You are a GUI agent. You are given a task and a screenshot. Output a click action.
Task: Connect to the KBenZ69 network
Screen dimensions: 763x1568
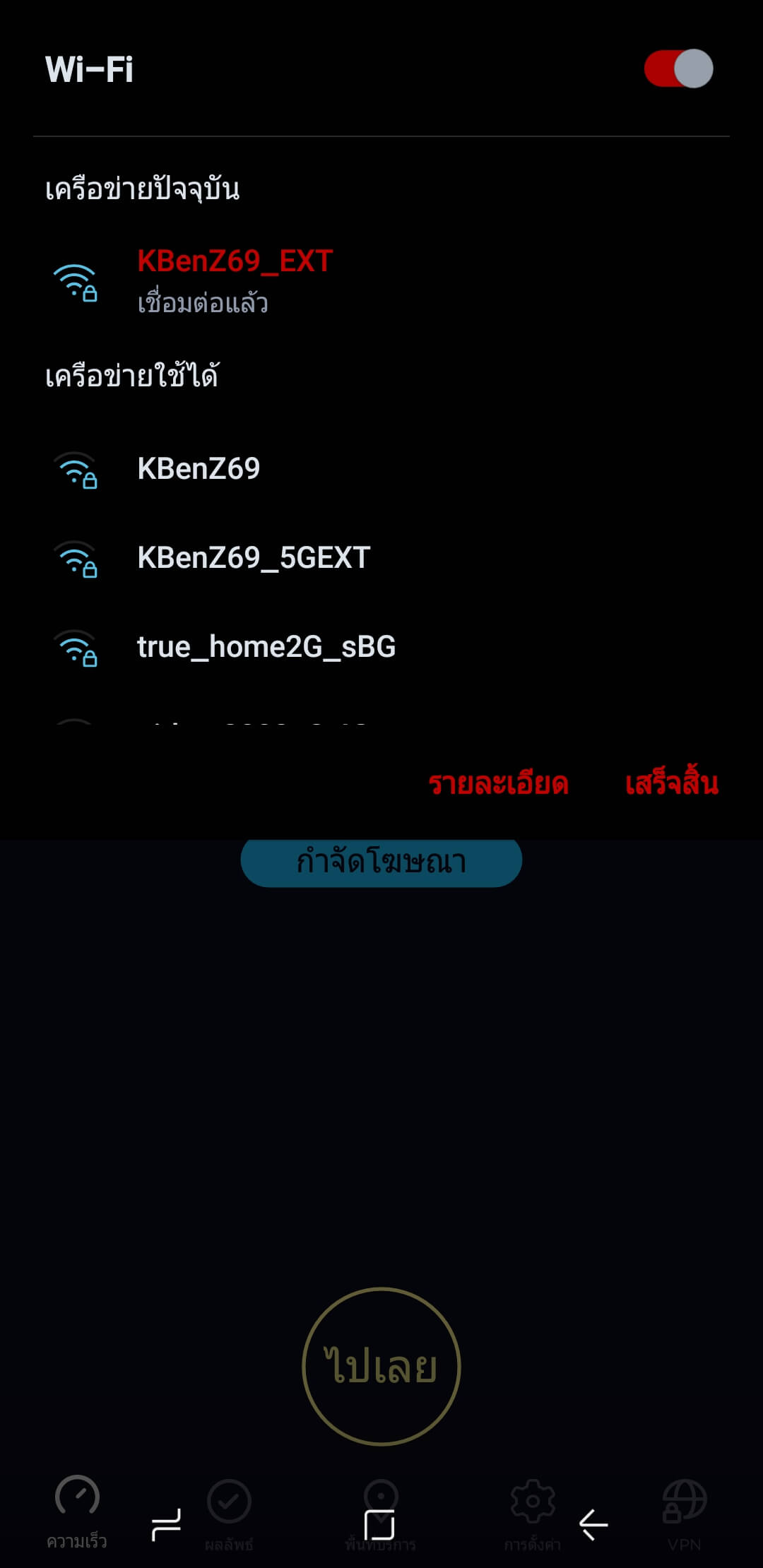(x=381, y=469)
